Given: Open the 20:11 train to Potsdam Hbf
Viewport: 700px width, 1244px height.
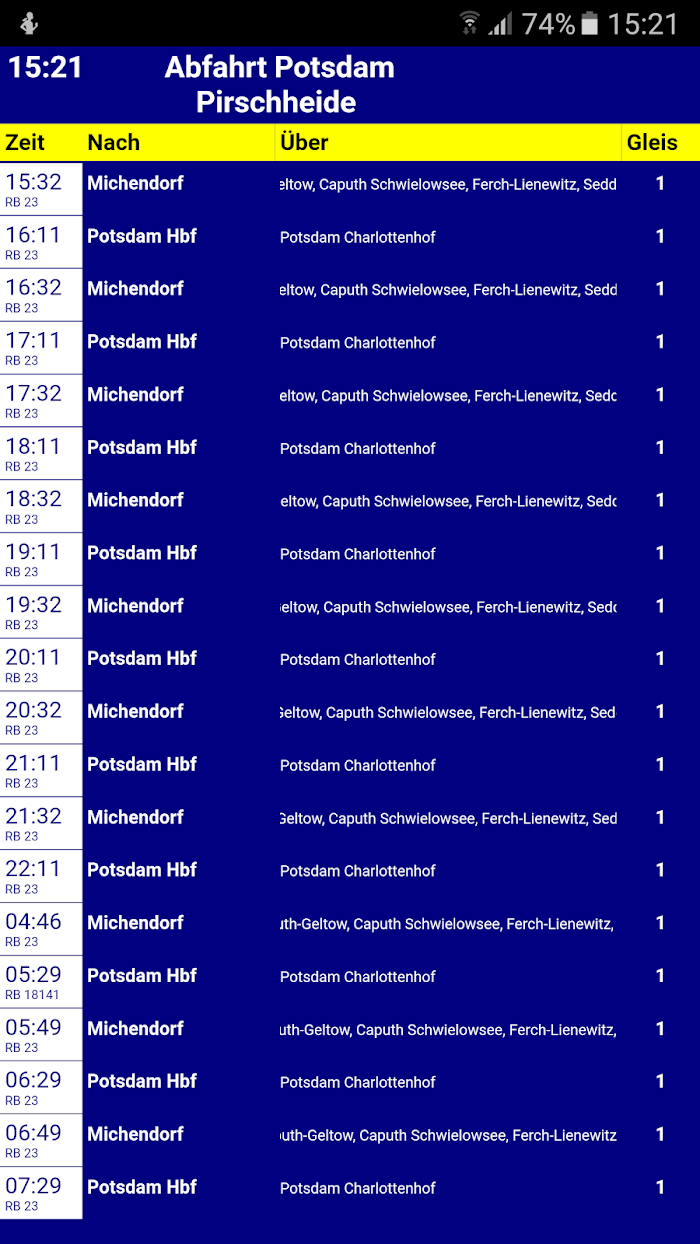Looking at the screenshot, I should click(x=350, y=663).
